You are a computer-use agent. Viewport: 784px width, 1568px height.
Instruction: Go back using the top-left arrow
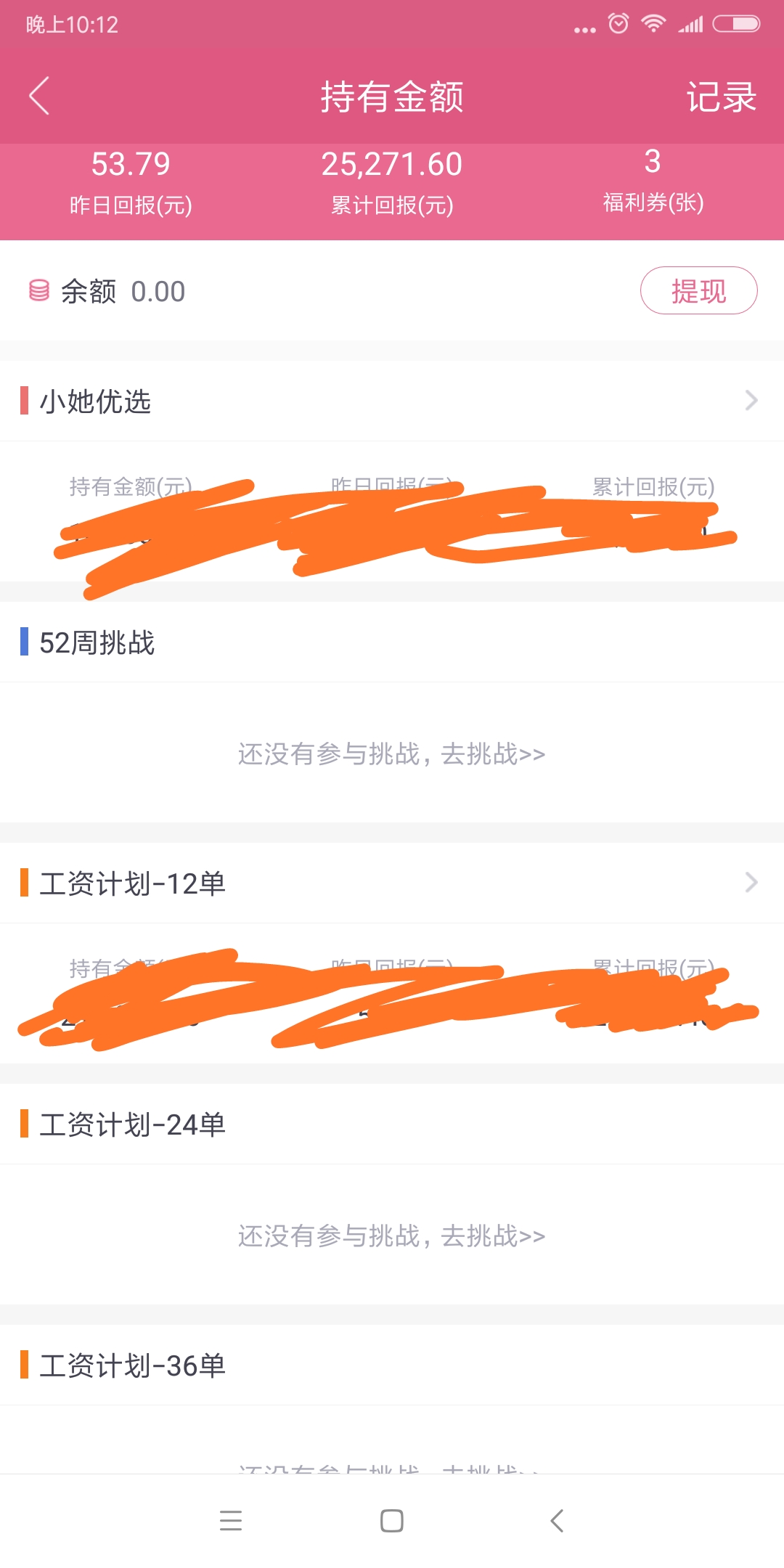click(39, 96)
